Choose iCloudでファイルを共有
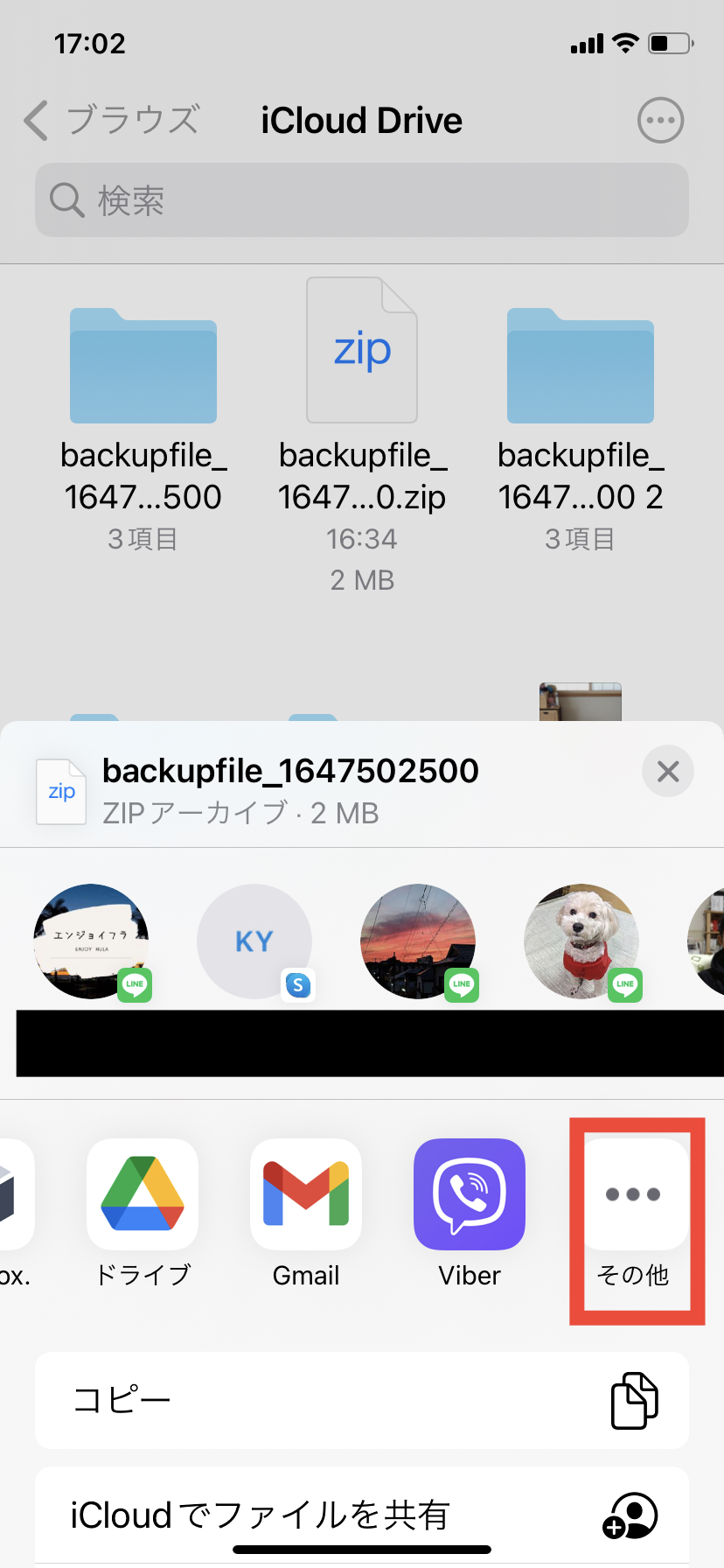 pos(362,1515)
